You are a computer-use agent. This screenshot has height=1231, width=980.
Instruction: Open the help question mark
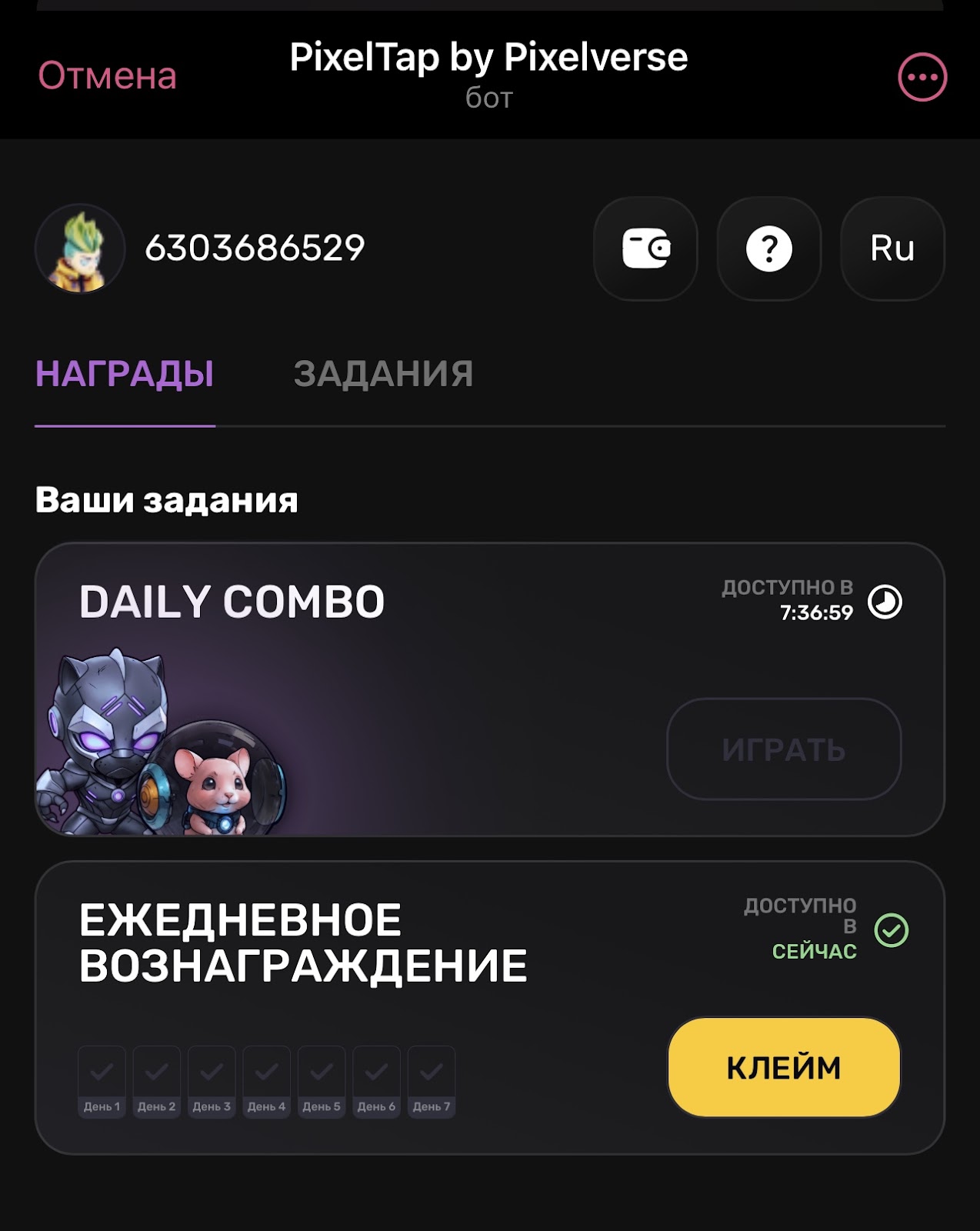tap(768, 249)
